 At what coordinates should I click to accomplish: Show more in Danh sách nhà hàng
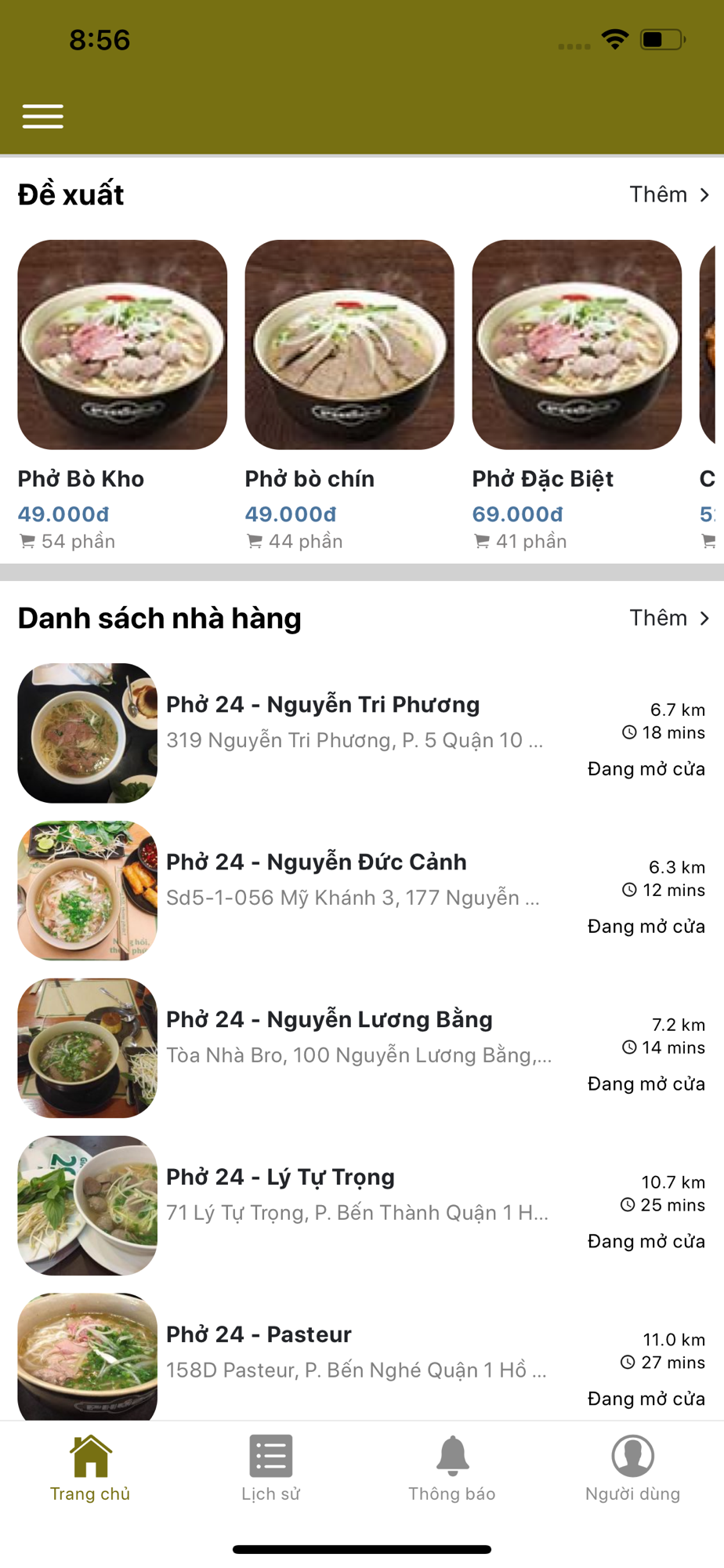coord(670,618)
